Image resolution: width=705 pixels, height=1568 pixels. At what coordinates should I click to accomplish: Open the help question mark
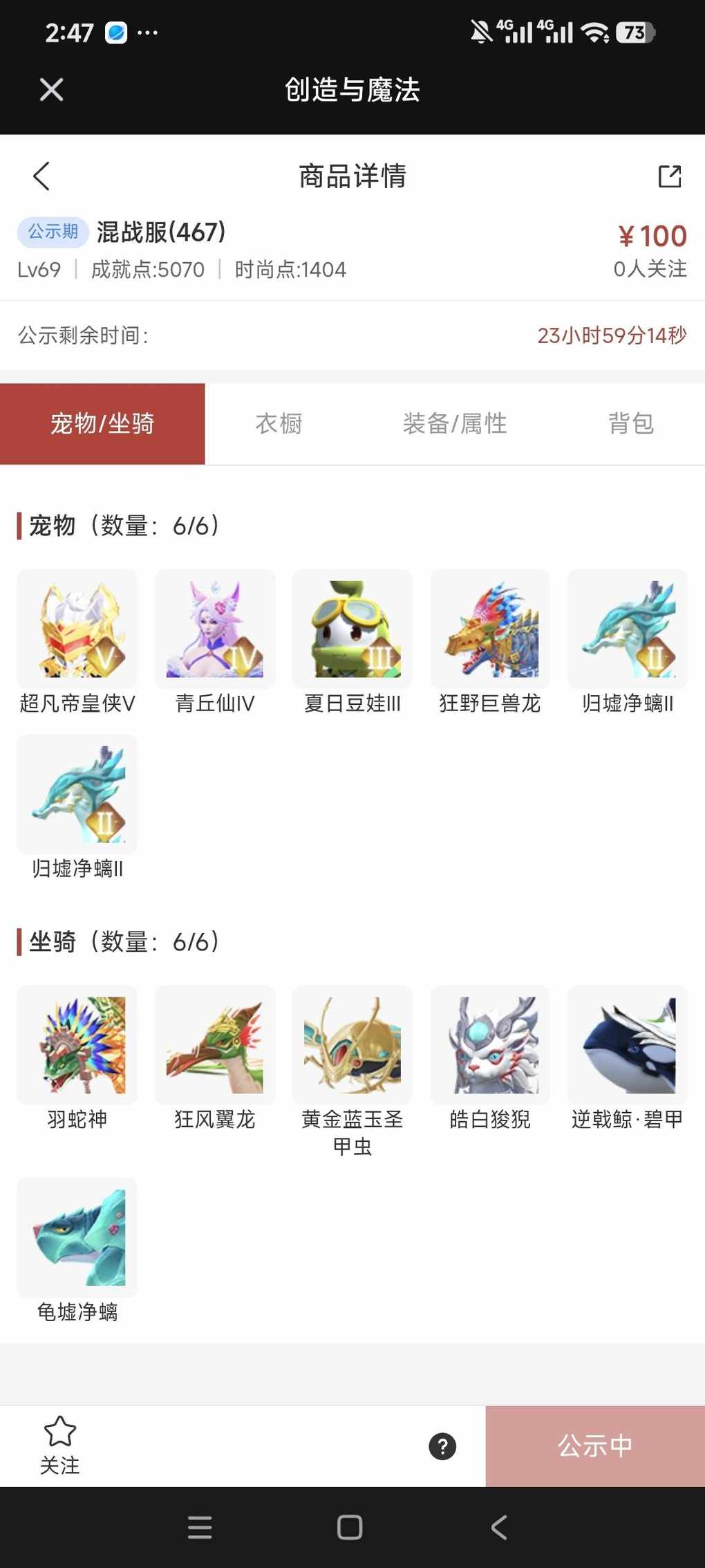pos(442,1446)
